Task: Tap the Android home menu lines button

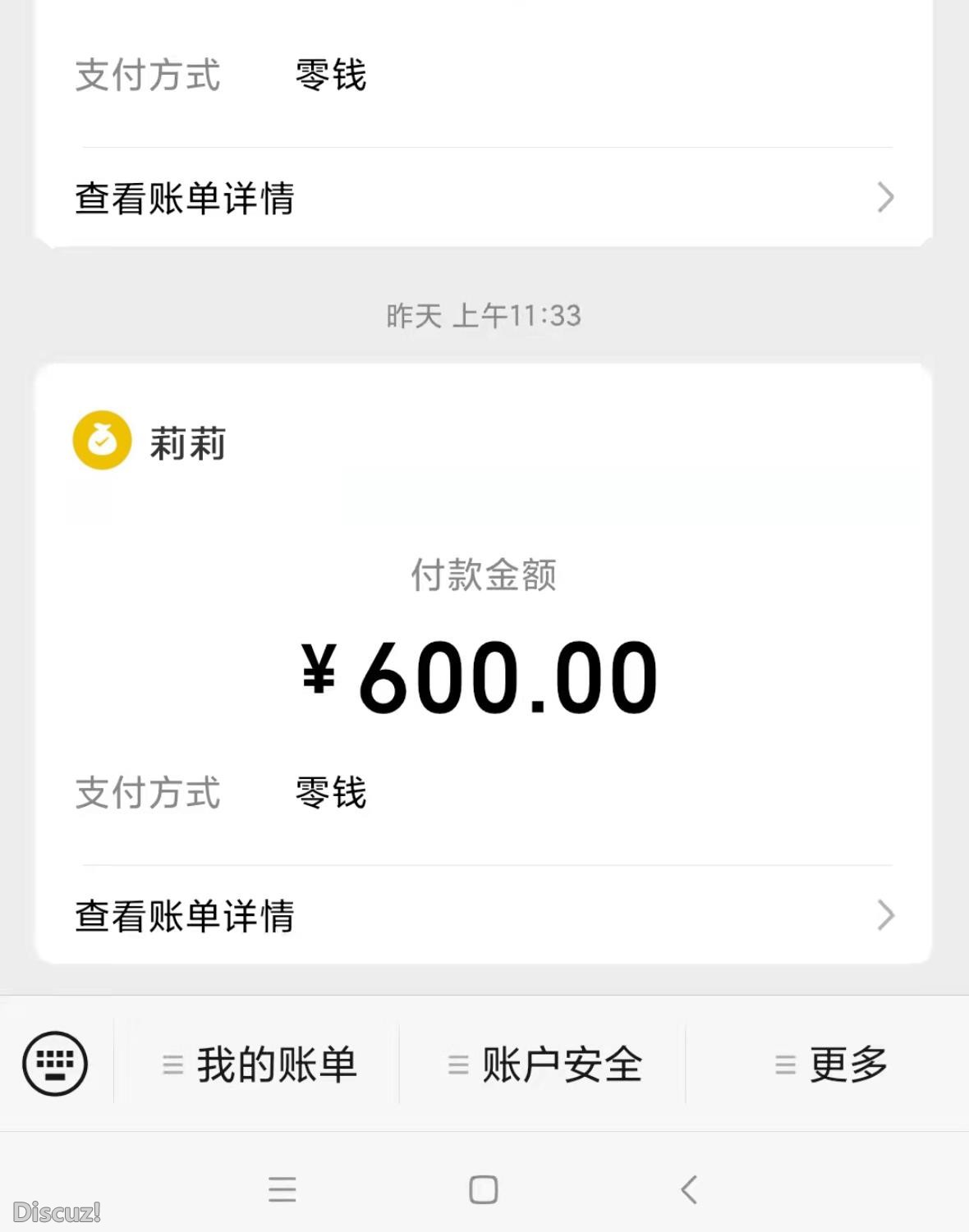Action: [283, 1187]
